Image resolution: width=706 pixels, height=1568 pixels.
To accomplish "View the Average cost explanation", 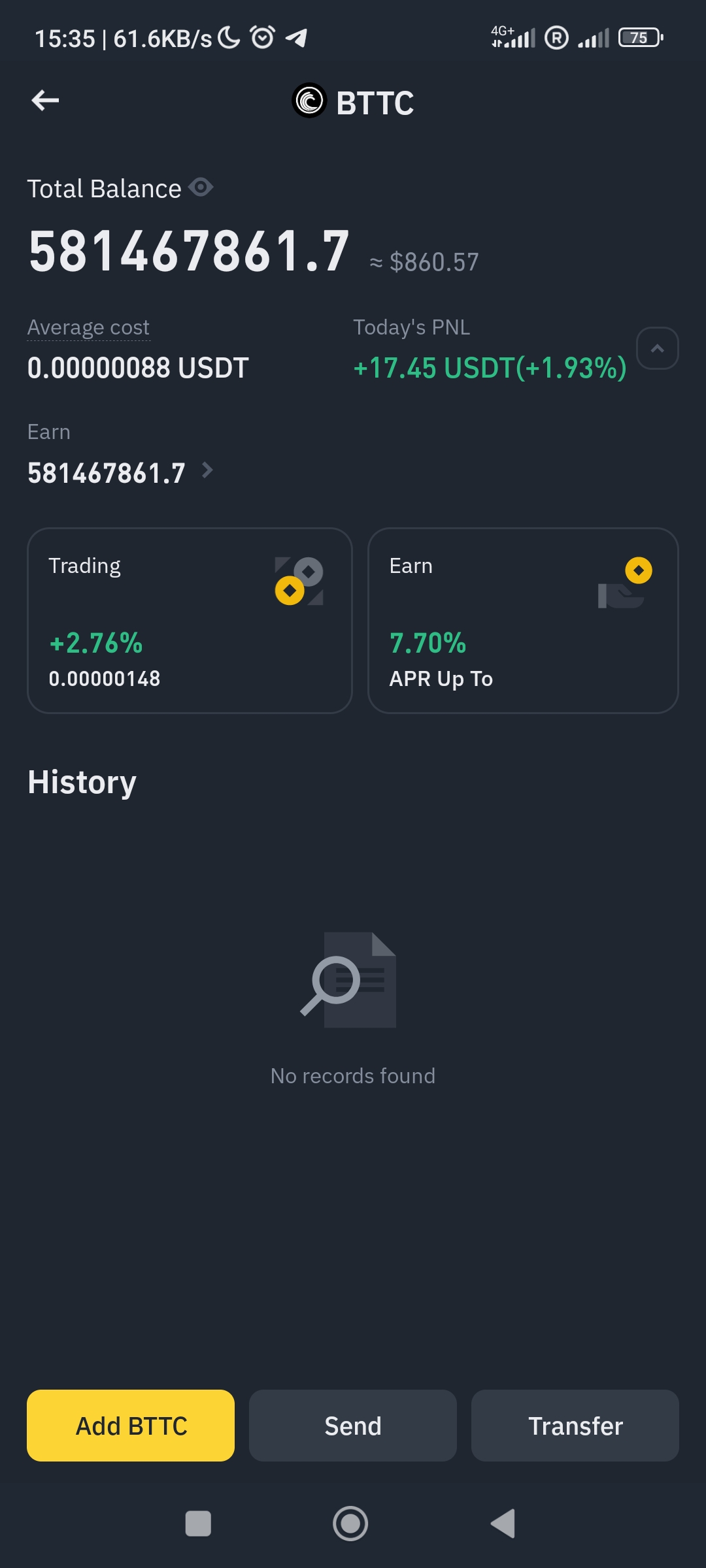I will [x=88, y=327].
